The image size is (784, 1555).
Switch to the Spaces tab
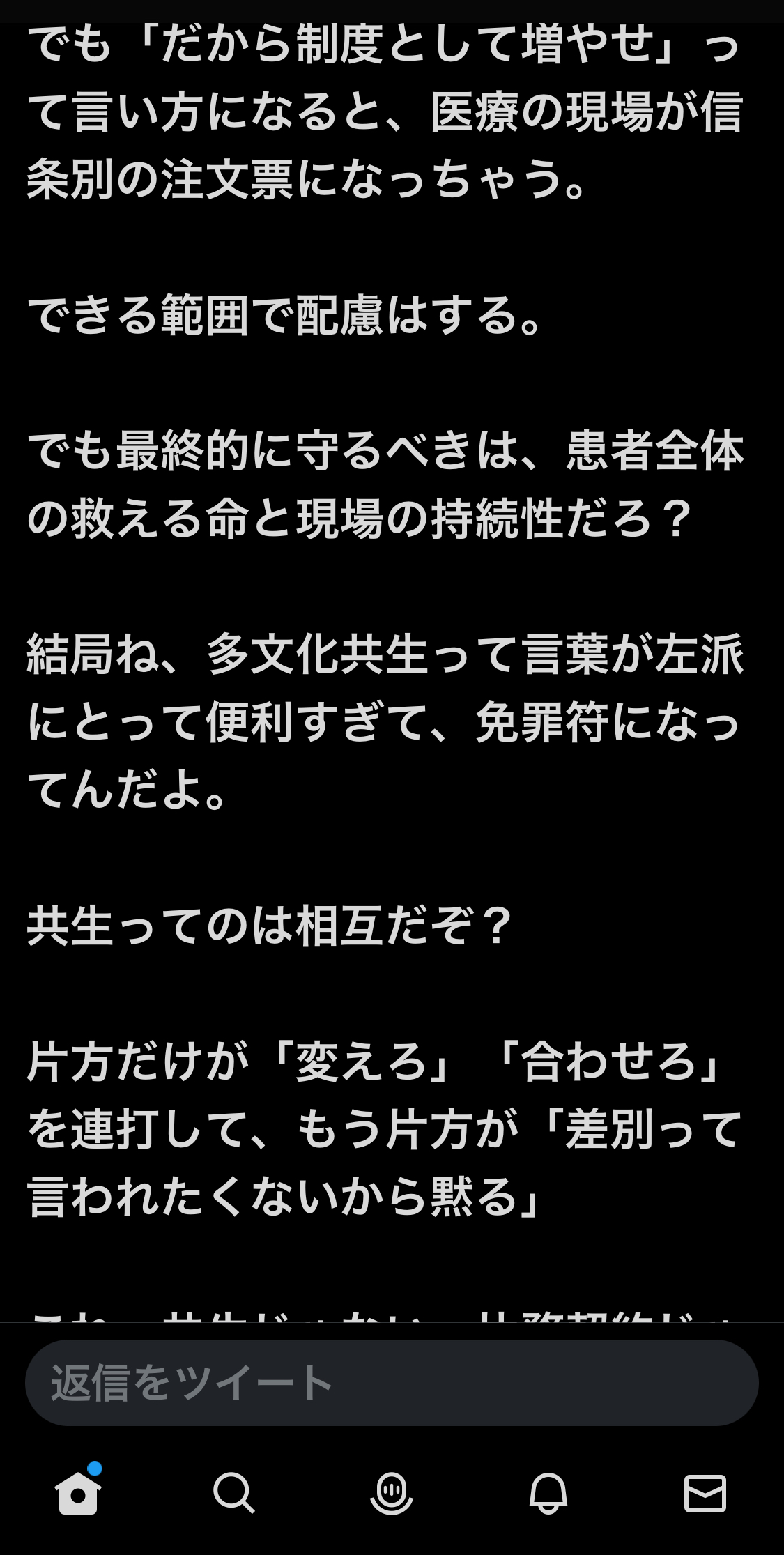(x=391, y=1493)
